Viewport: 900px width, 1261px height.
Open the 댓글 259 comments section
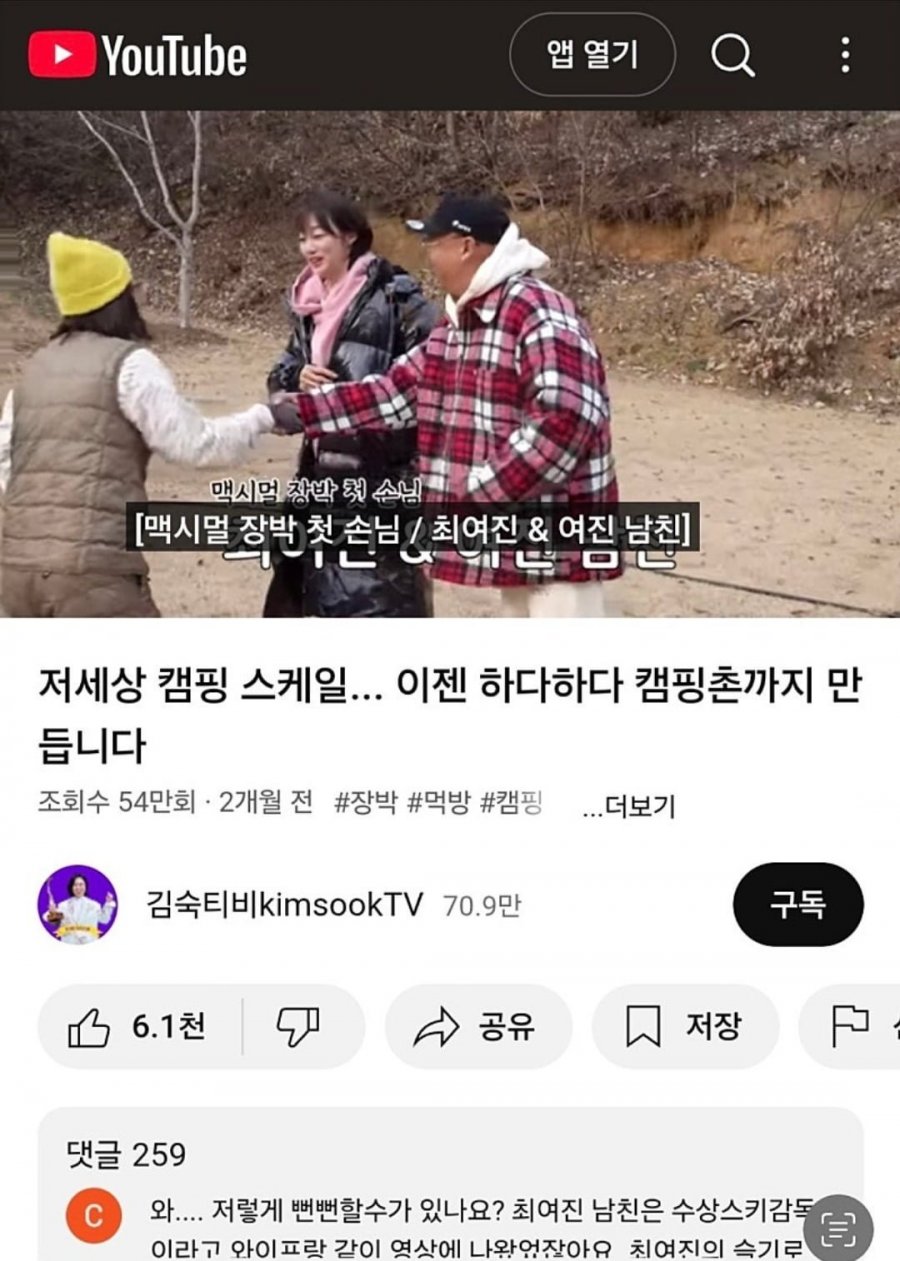point(126,1155)
